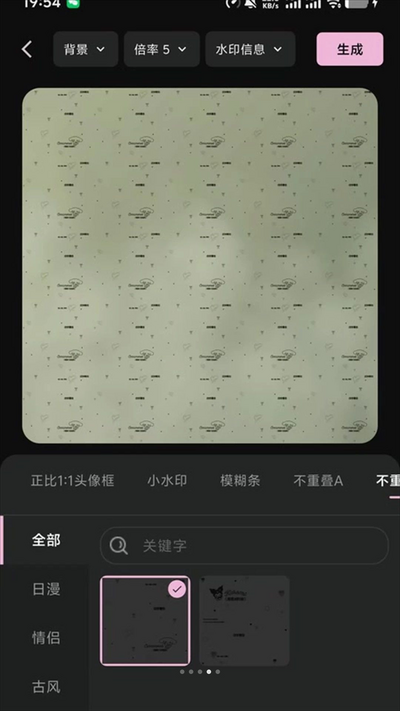Expand the 水印信息 dropdown
The height and width of the screenshot is (711, 400).
[x=250, y=49]
